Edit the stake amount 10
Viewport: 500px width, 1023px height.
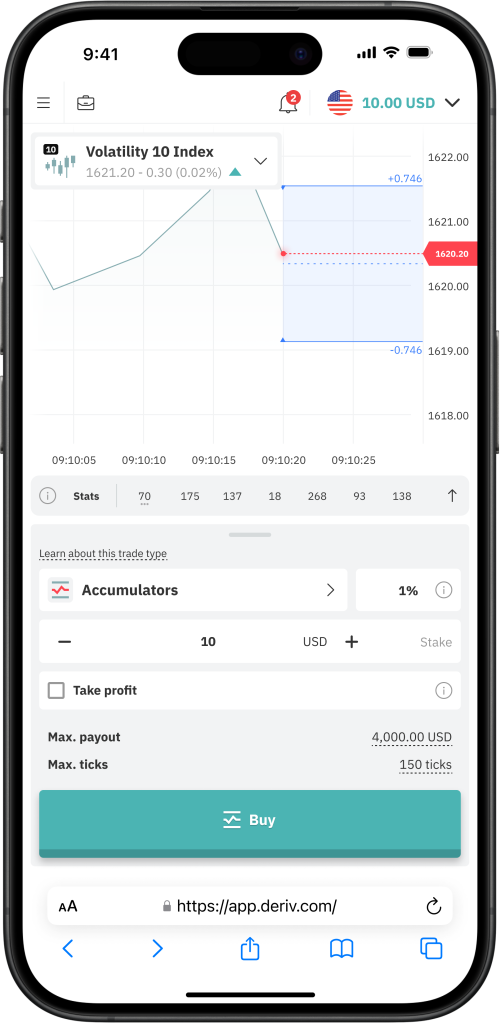pyautogui.click(x=208, y=642)
